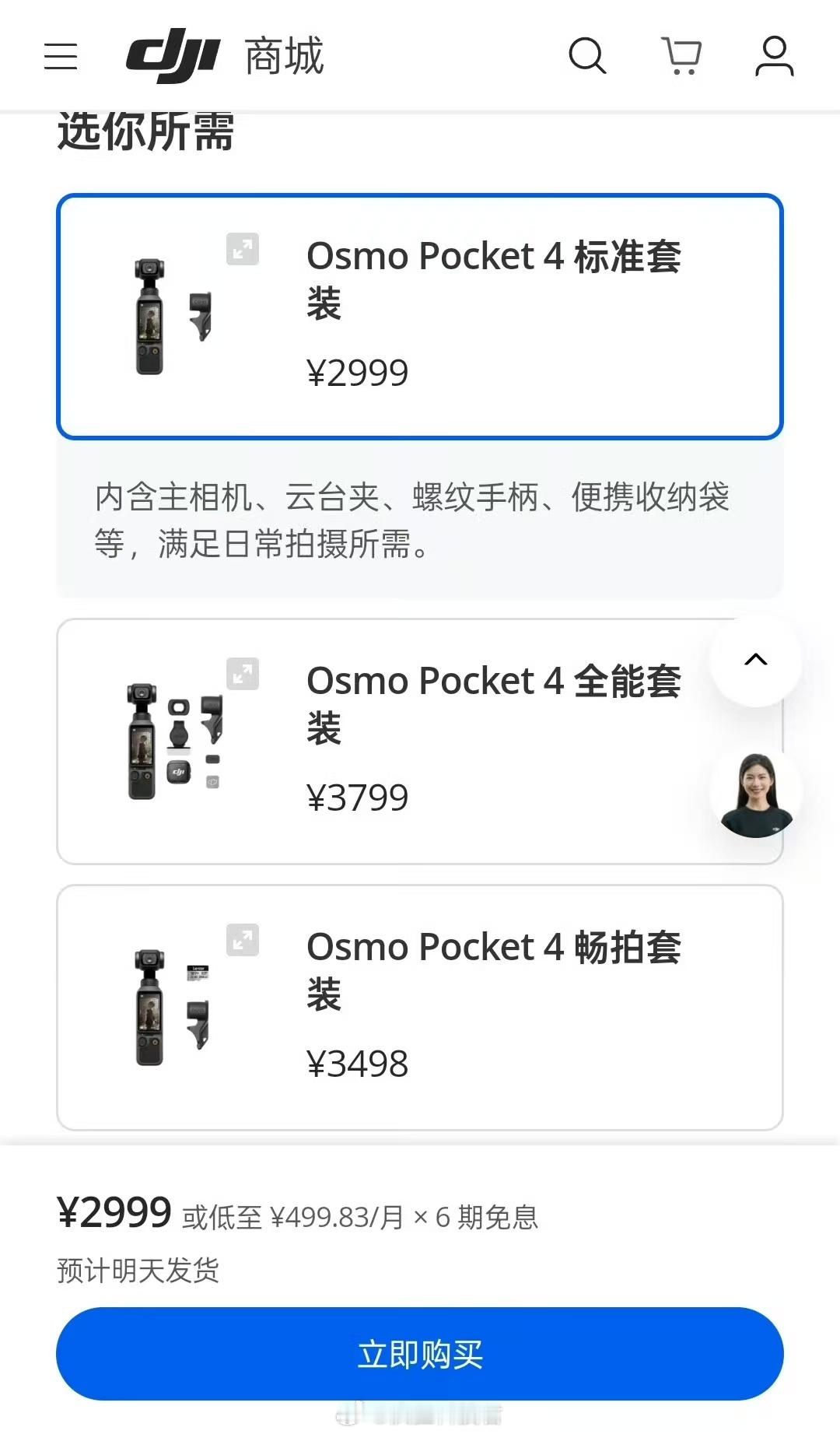
Task: Enlarge the 全能套装 product image
Action: coord(242,674)
